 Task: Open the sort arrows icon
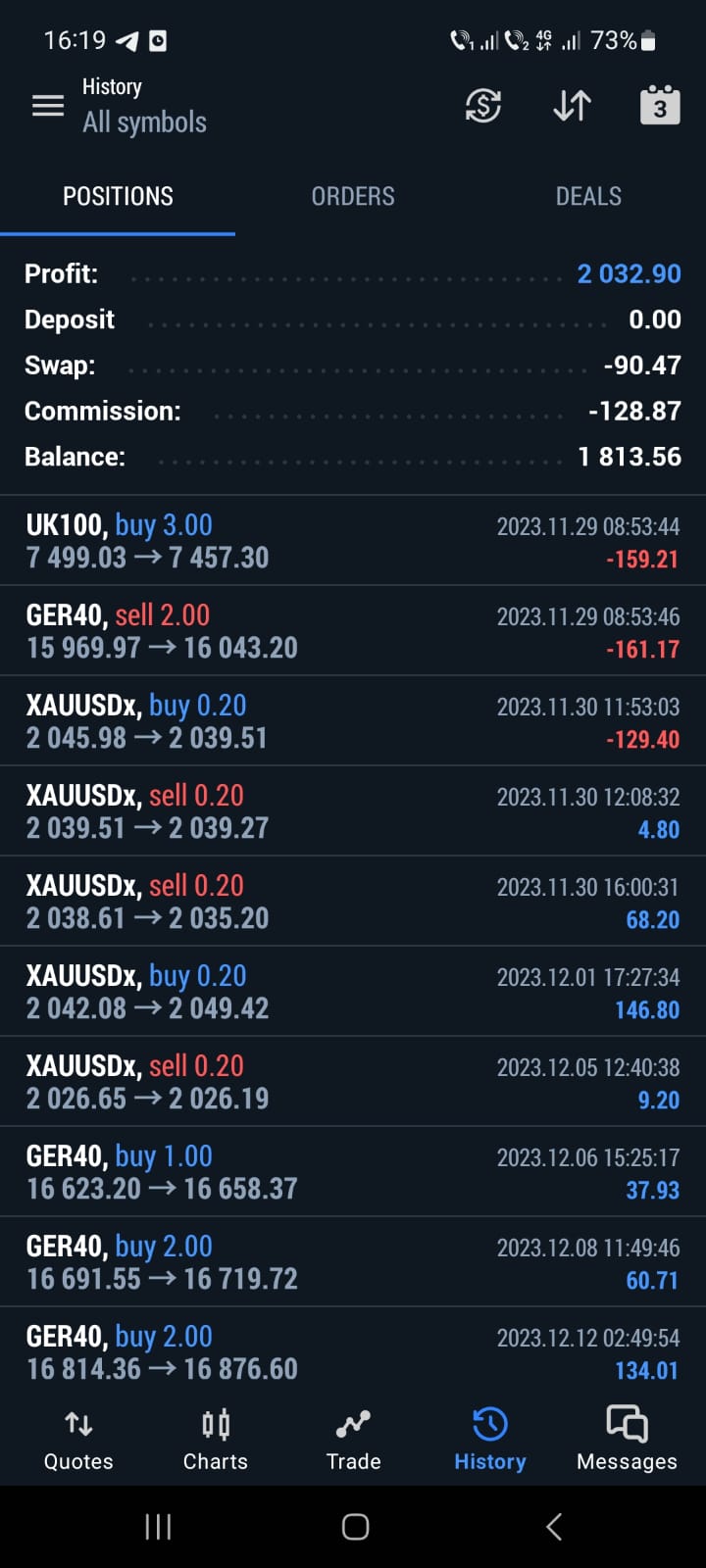[x=572, y=106]
